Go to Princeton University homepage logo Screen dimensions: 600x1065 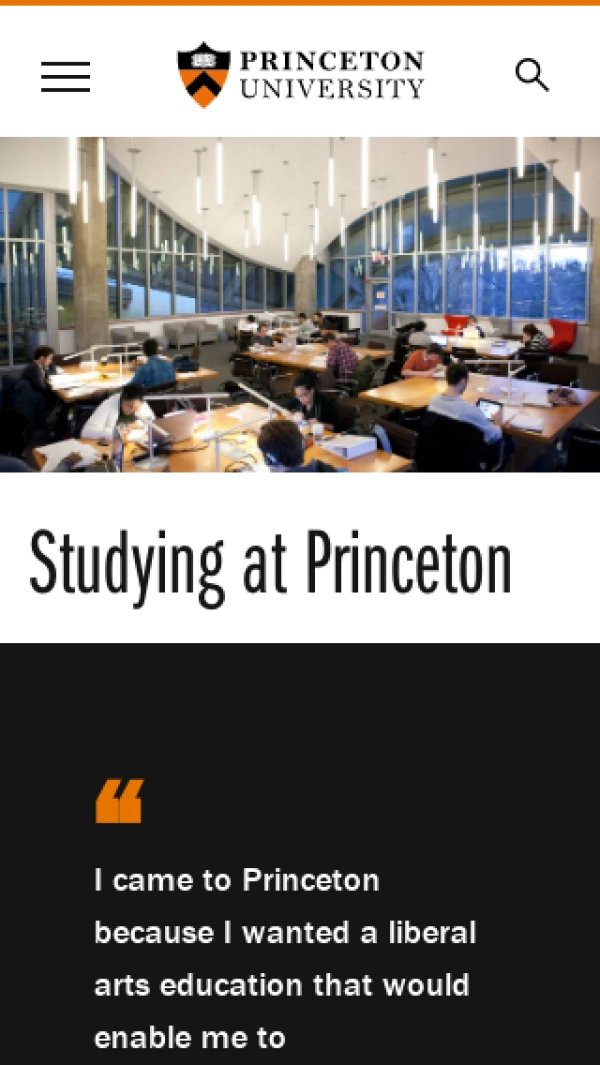pos(300,75)
